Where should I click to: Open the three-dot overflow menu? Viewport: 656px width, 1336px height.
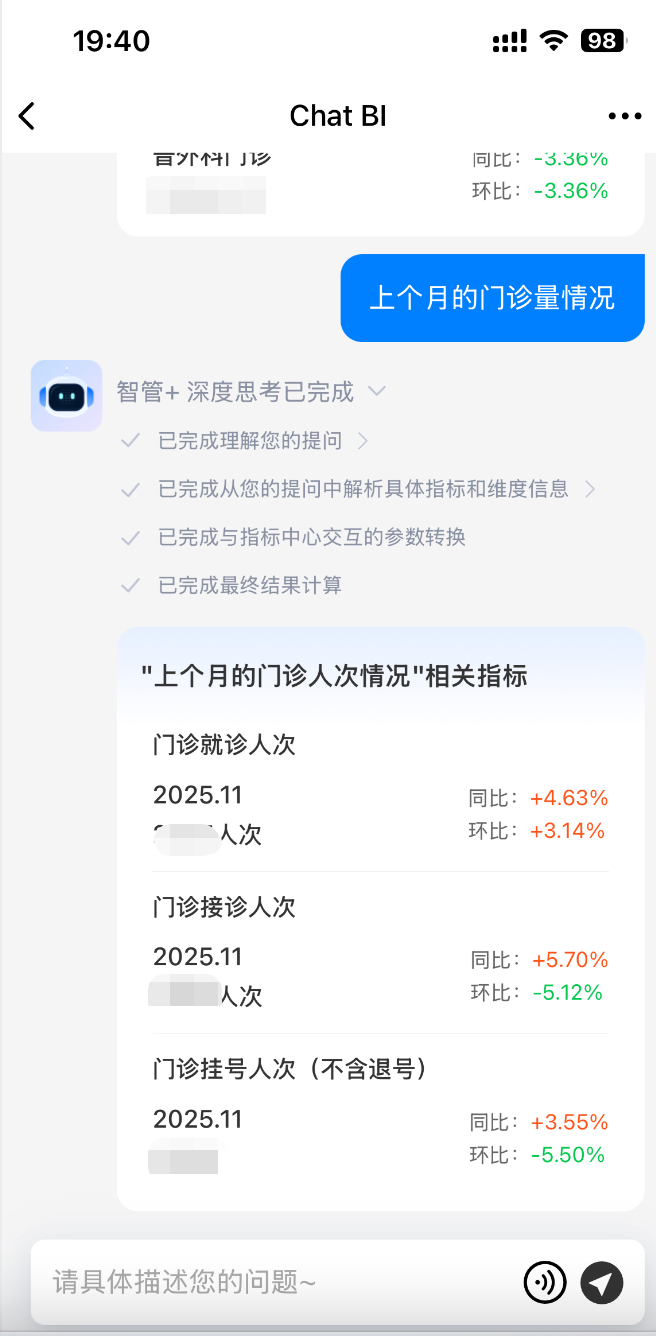[x=625, y=116]
